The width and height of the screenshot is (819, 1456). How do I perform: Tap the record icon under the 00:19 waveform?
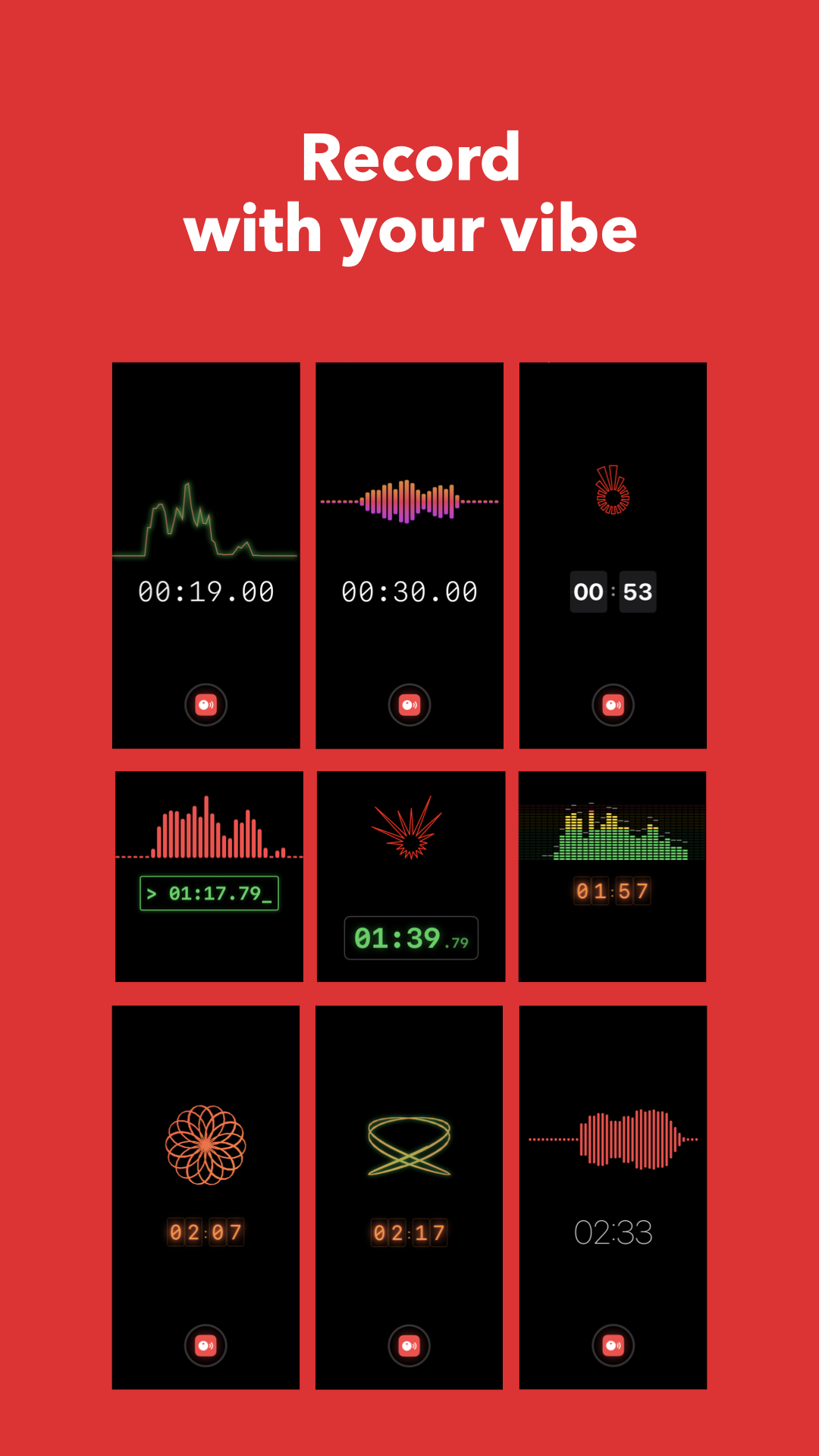206,704
